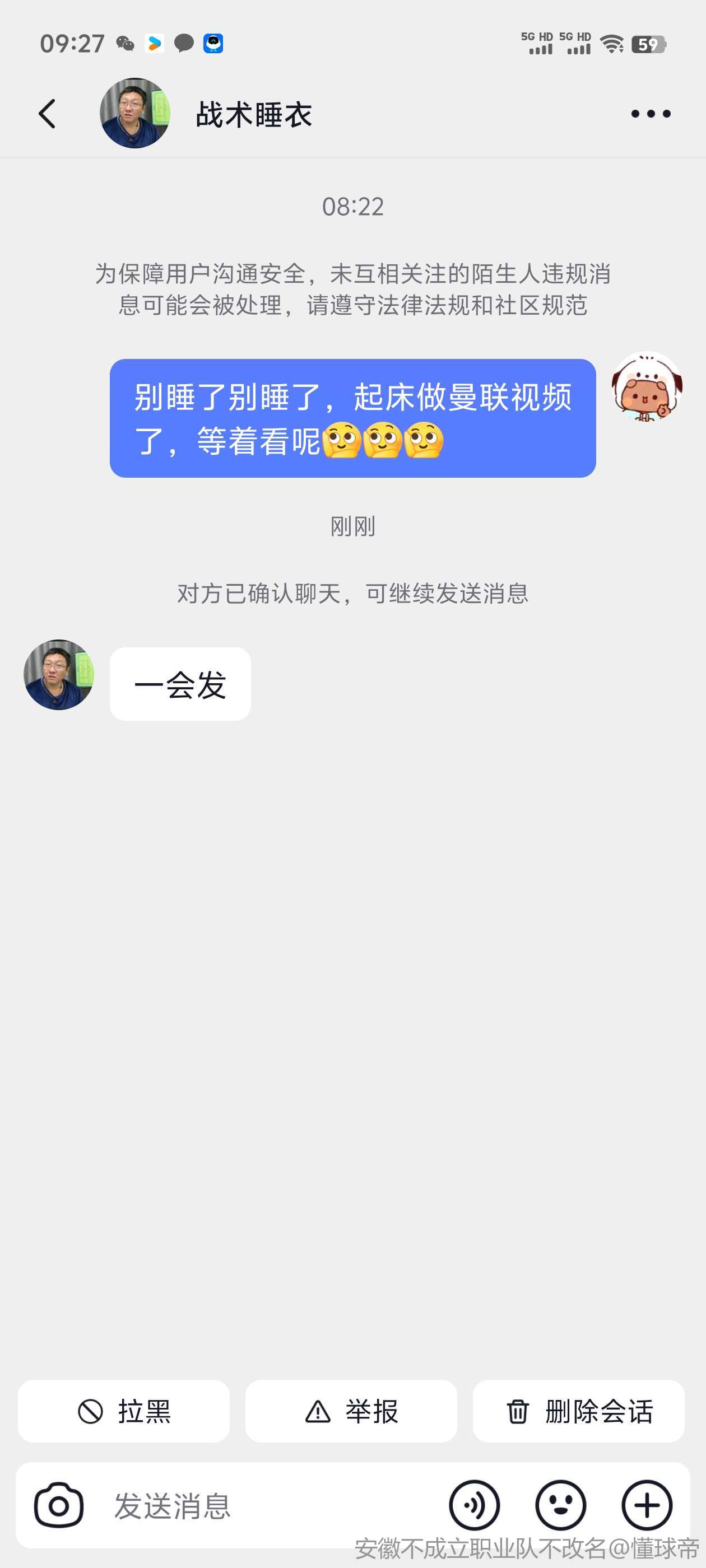Block this user with 拉黑

click(x=124, y=1411)
